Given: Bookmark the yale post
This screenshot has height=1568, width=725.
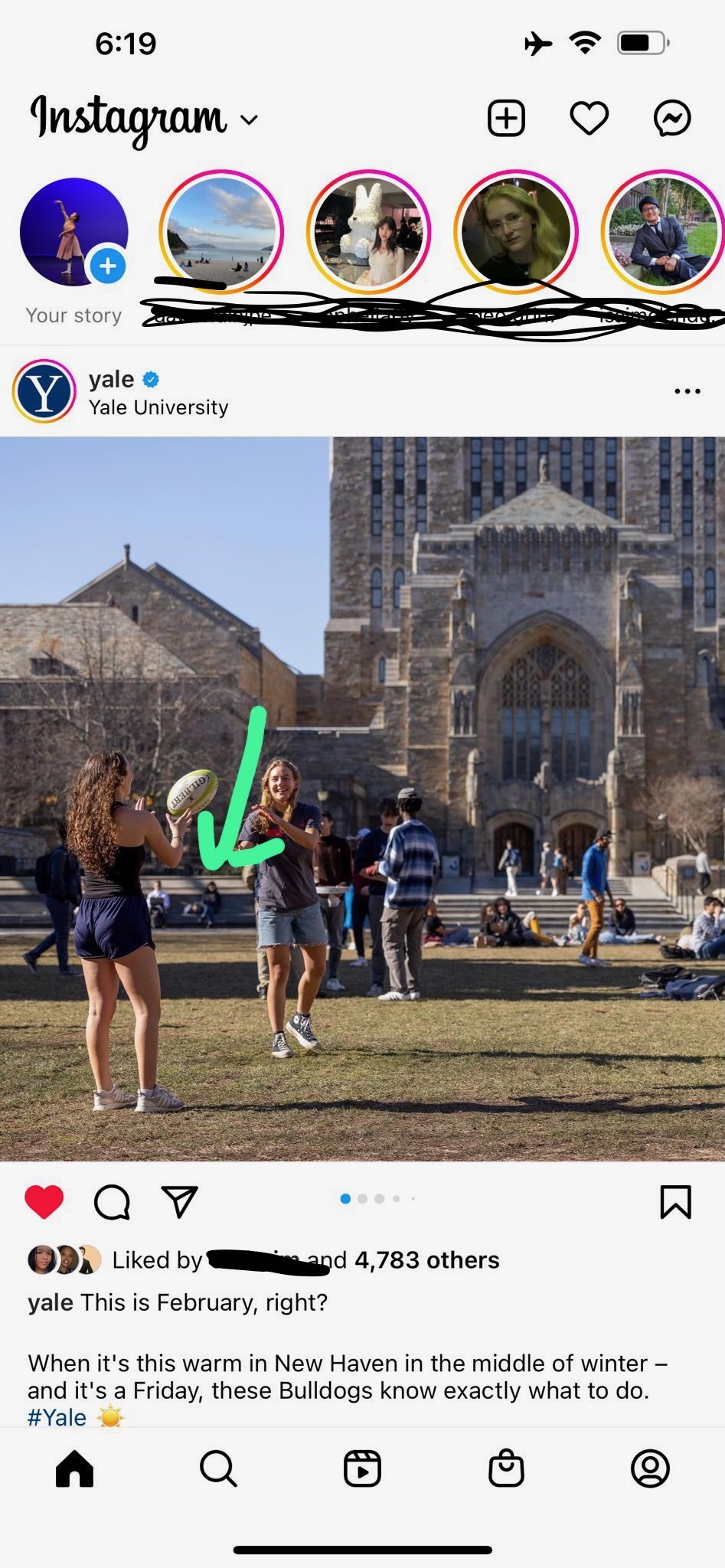Looking at the screenshot, I should pyautogui.click(x=675, y=1201).
